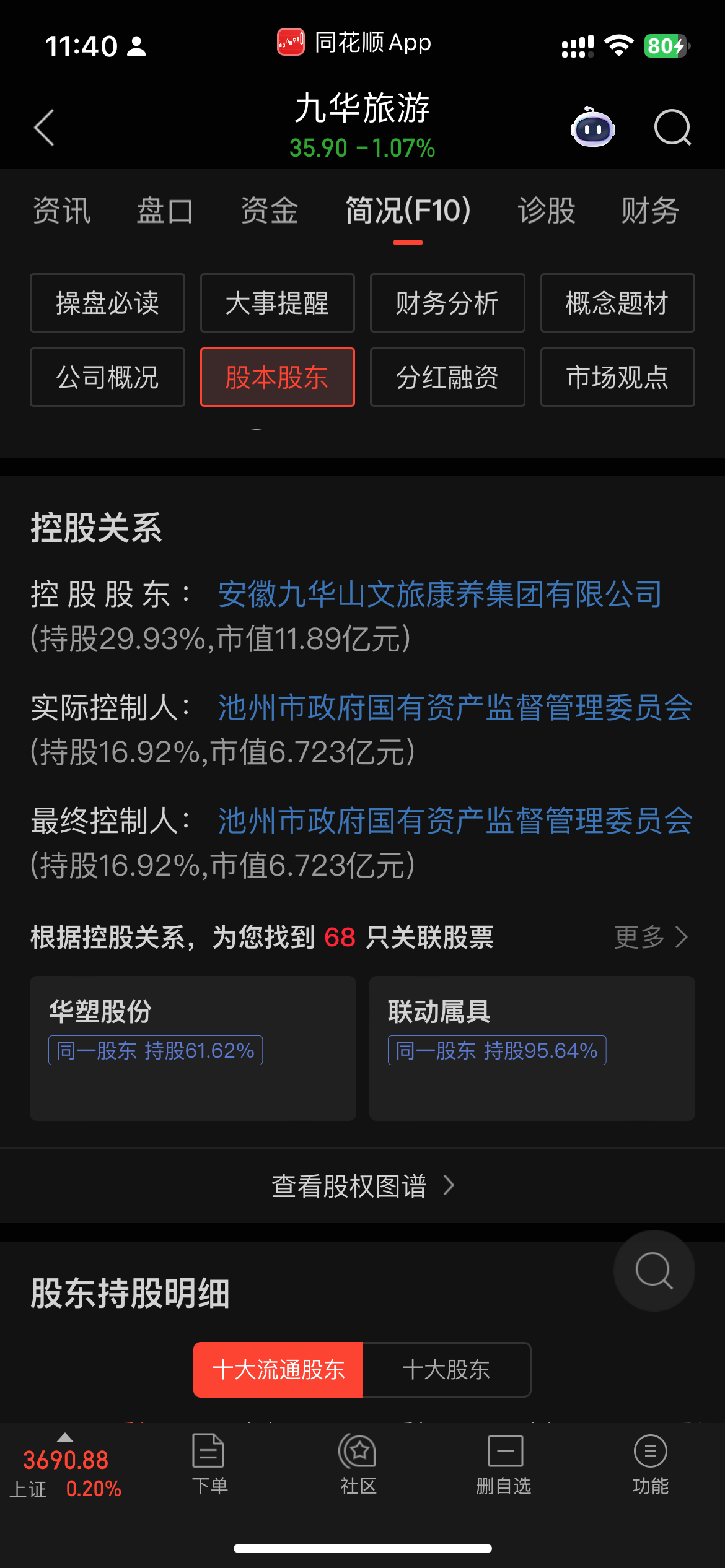The width and height of the screenshot is (725, 1568).
Task: Open the 财务分析 section
Action: point(447,303)
